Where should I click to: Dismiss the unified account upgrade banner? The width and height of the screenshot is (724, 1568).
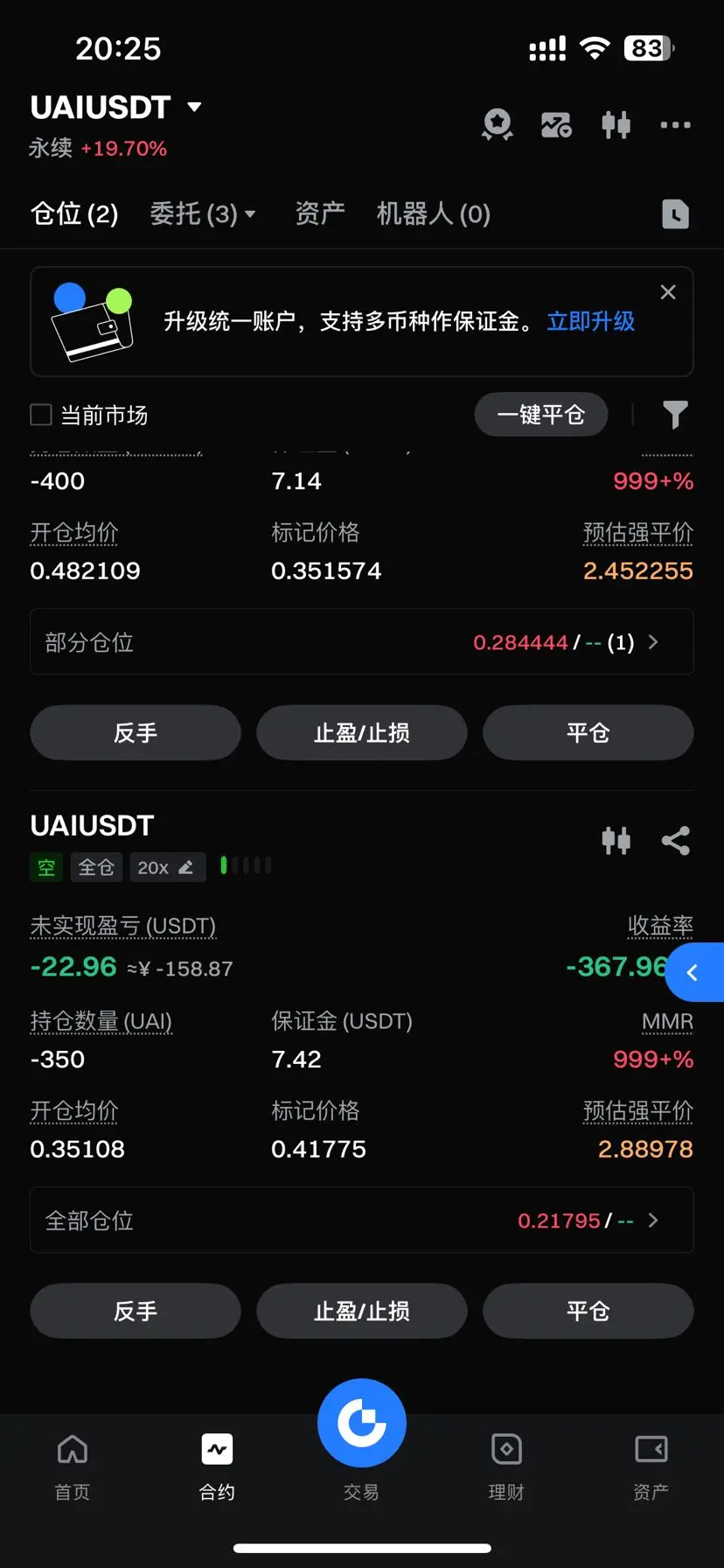click(668, 292)
